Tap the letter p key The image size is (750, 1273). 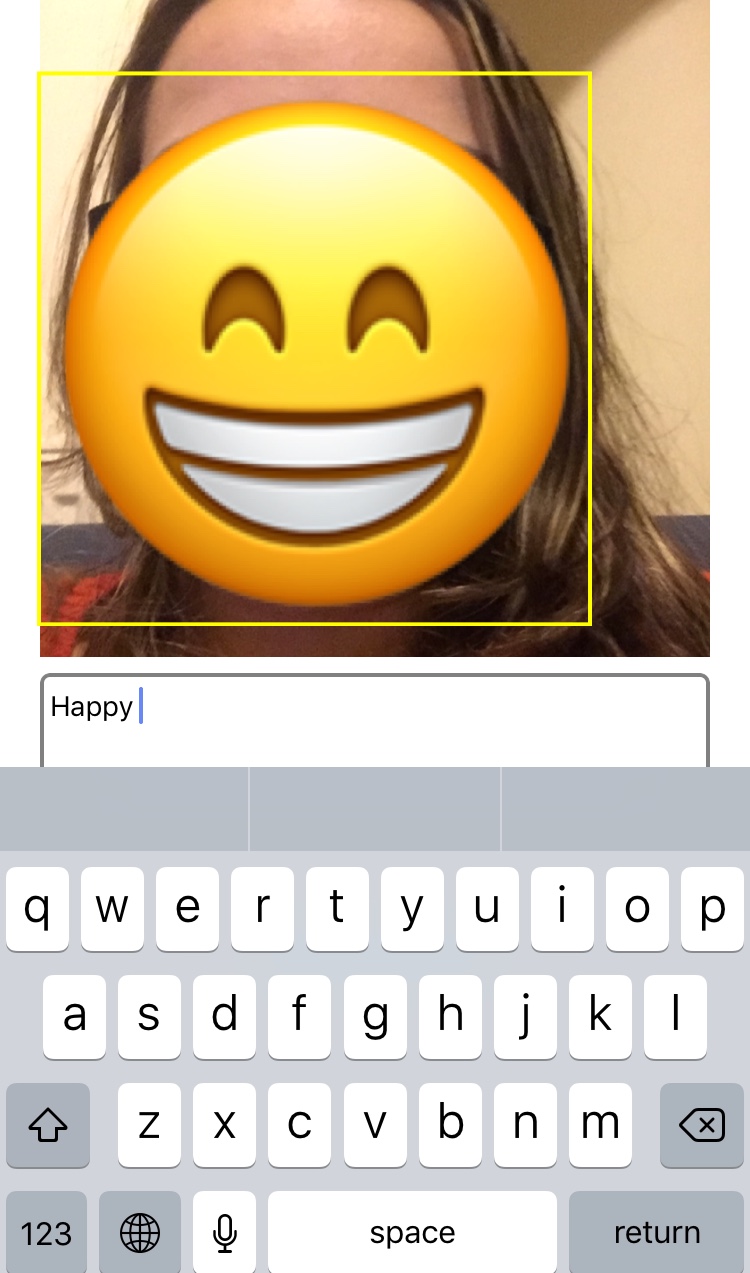coord(712,908)
